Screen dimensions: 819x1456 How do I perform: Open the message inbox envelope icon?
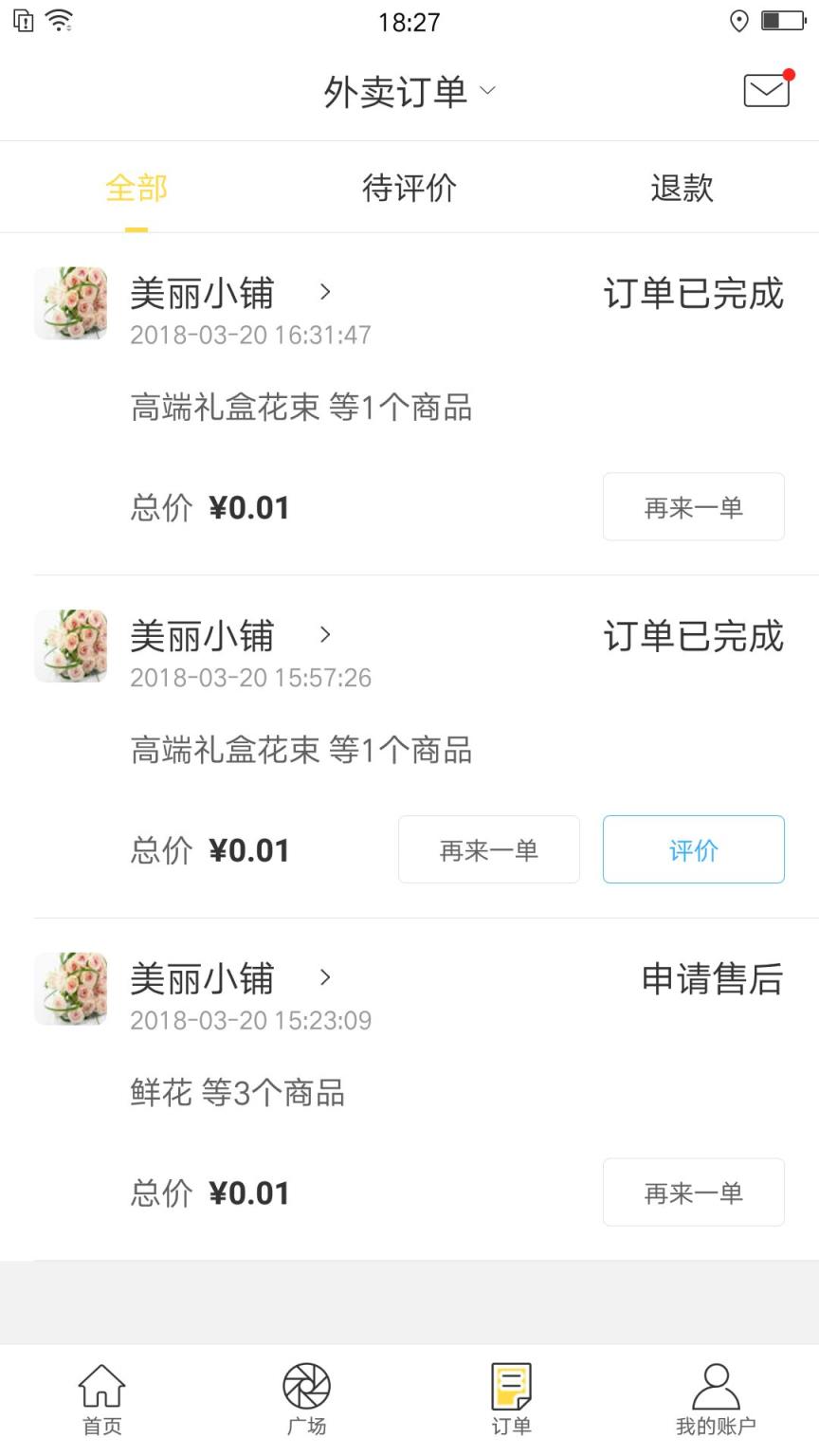pyautogui.click(x=766, y=88)
